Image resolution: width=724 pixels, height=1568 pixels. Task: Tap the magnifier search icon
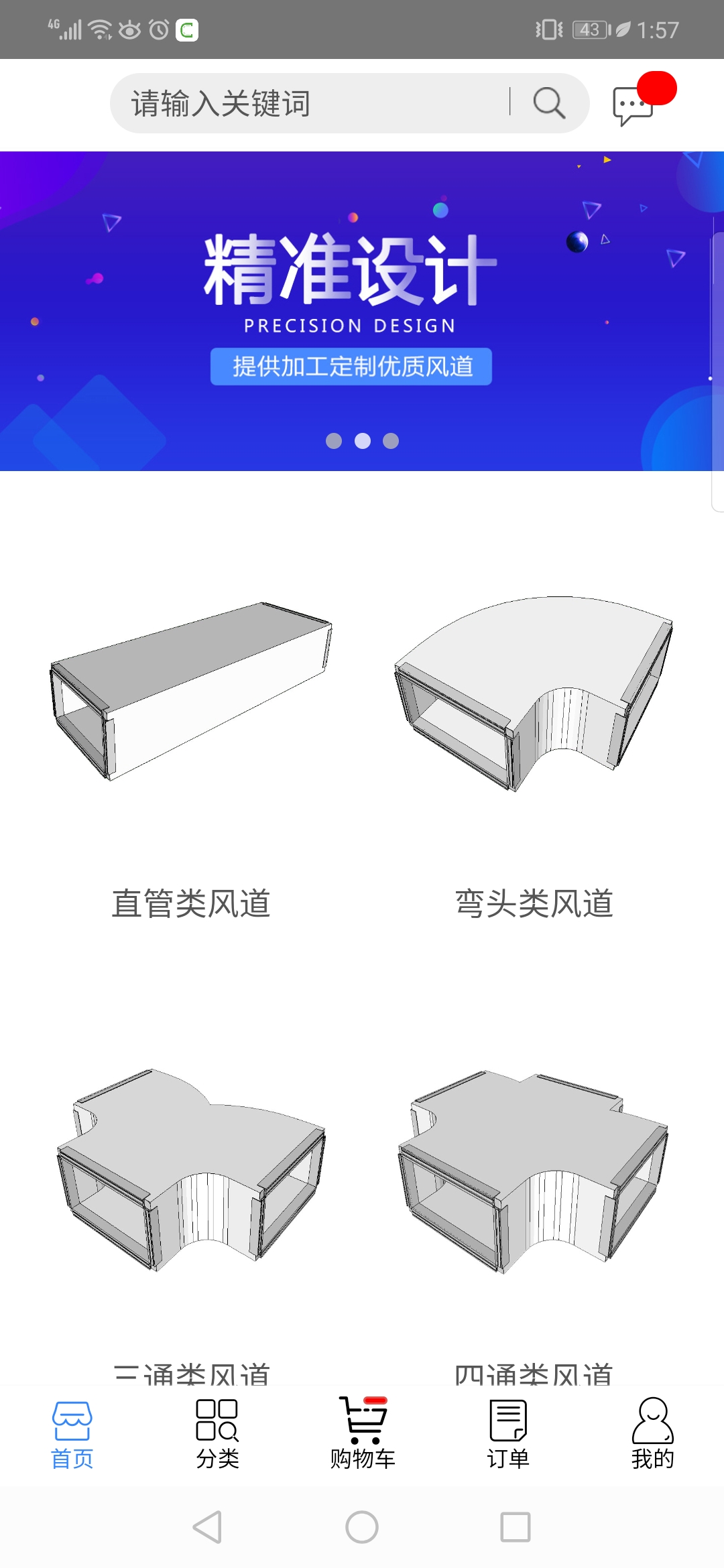pos(549,103)
